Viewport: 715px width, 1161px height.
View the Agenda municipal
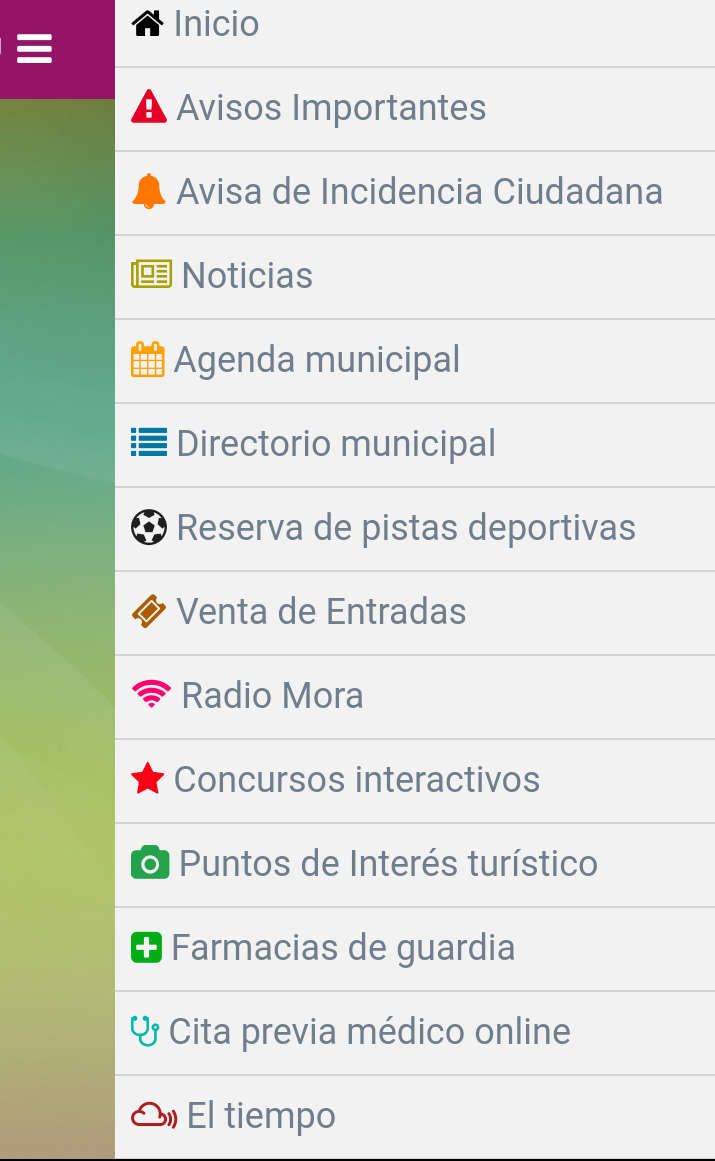[x=414, y=361]
